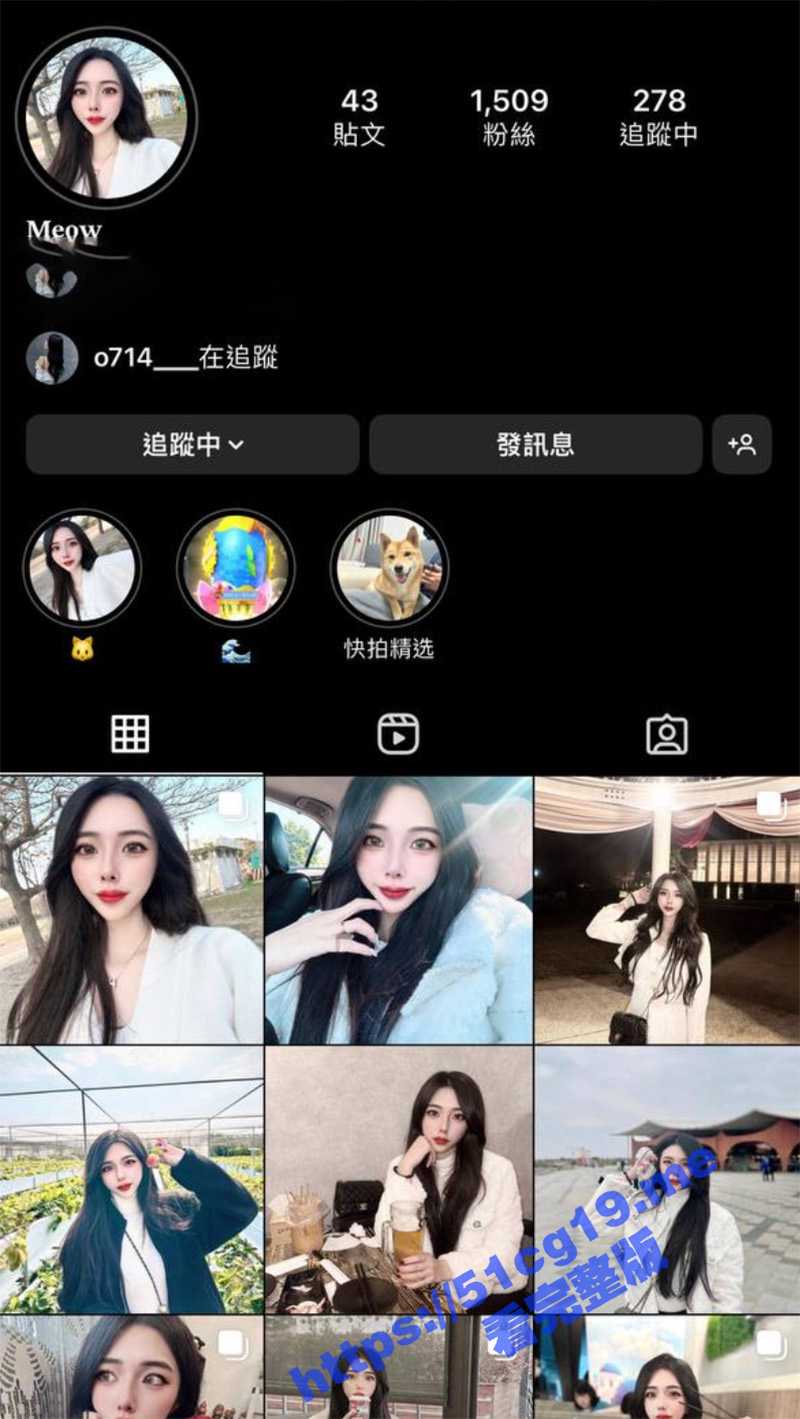Open the 快拍精選 story highlight

[x=389, y=568]
